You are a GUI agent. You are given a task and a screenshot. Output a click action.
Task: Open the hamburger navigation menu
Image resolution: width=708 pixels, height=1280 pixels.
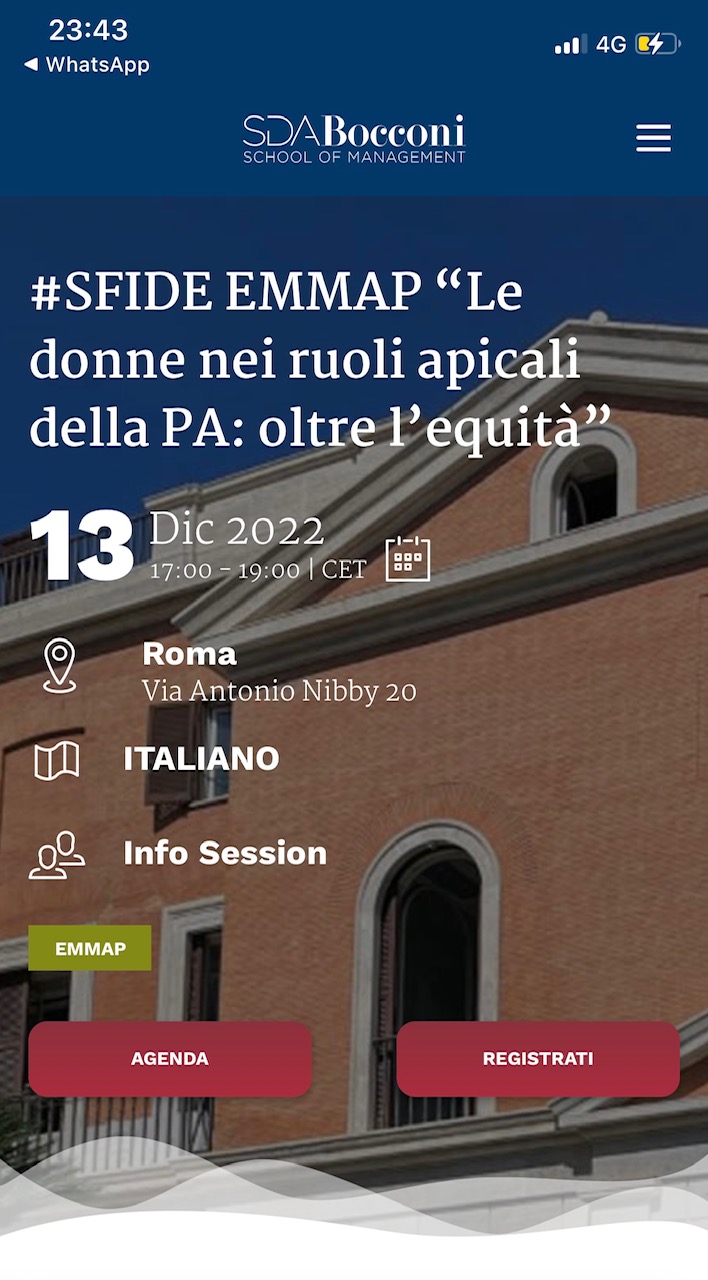click(653, 138)
